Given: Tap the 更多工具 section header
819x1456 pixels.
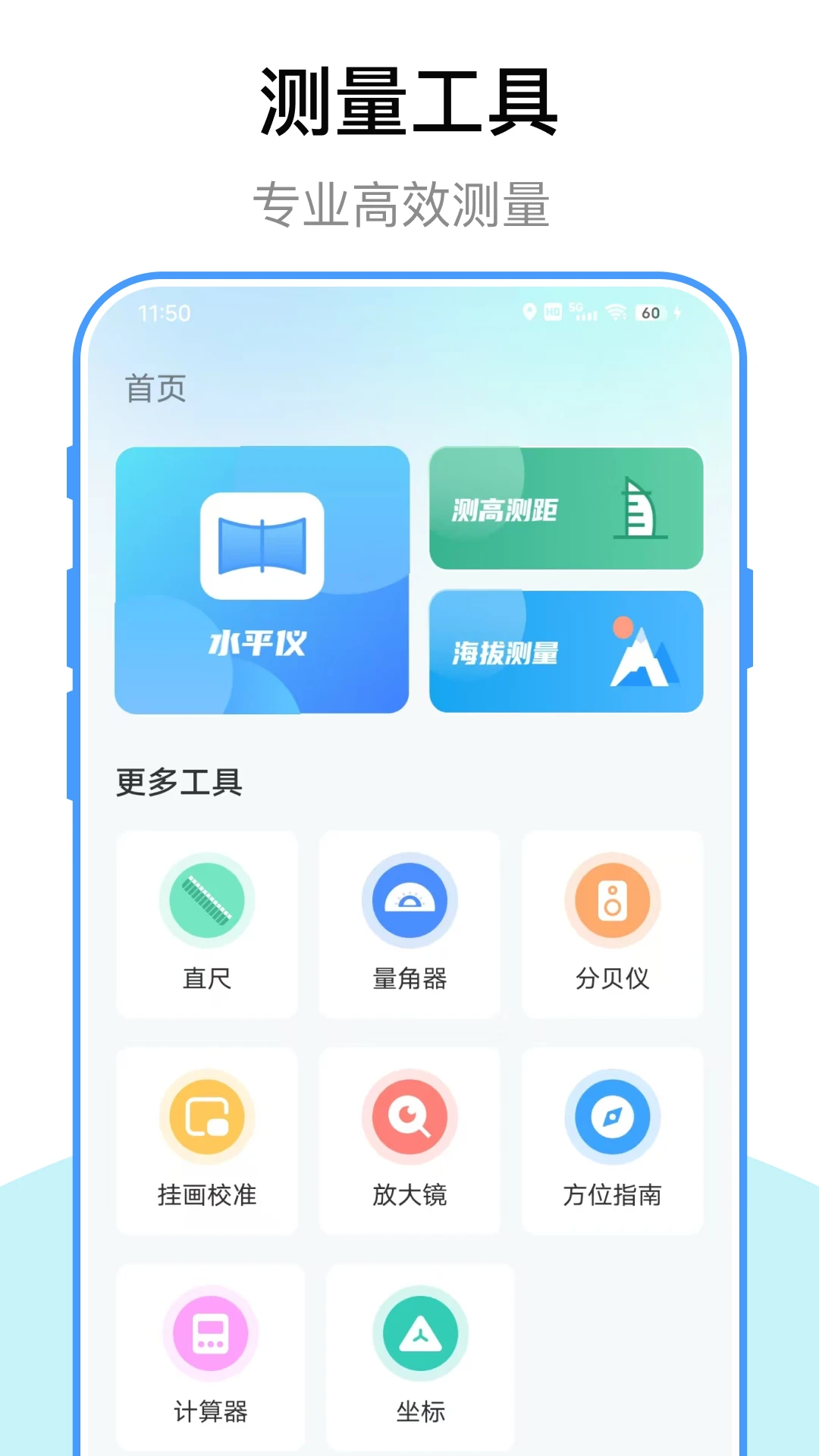Looking at the screenshot, I should [180, 784].
